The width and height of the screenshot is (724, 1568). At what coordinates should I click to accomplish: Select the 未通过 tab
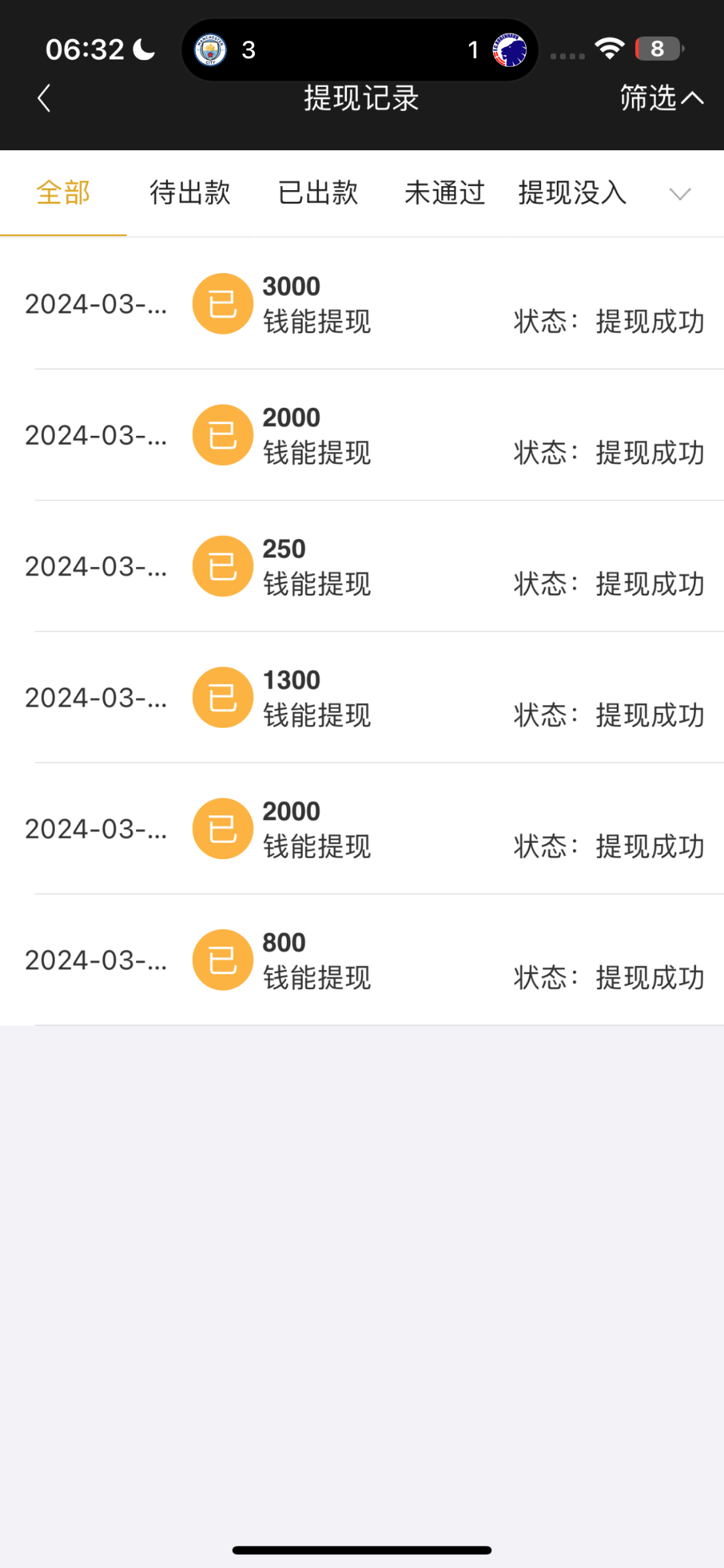pos(444,192)
